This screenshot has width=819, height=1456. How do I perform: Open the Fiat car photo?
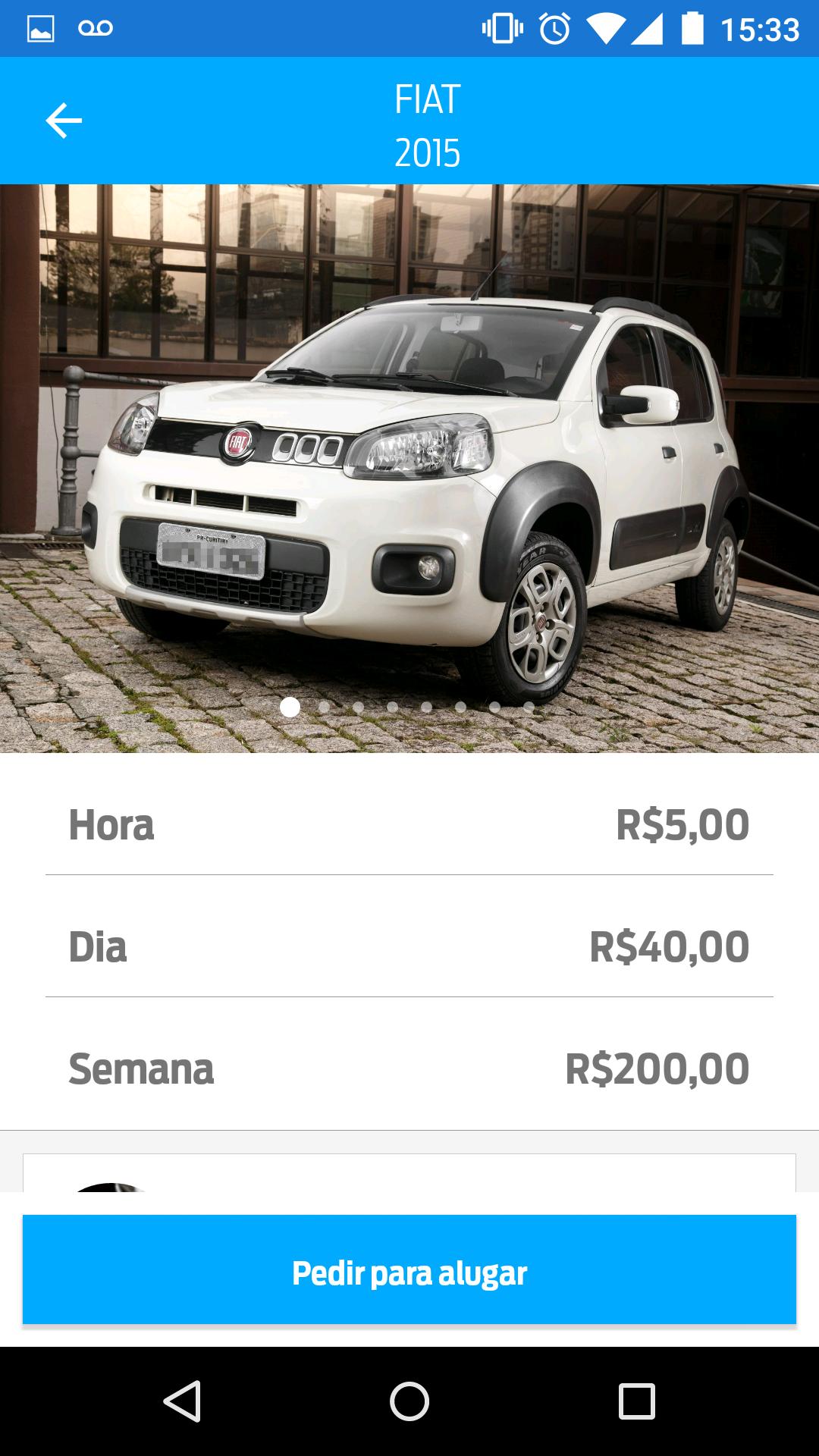pos(409,468)
